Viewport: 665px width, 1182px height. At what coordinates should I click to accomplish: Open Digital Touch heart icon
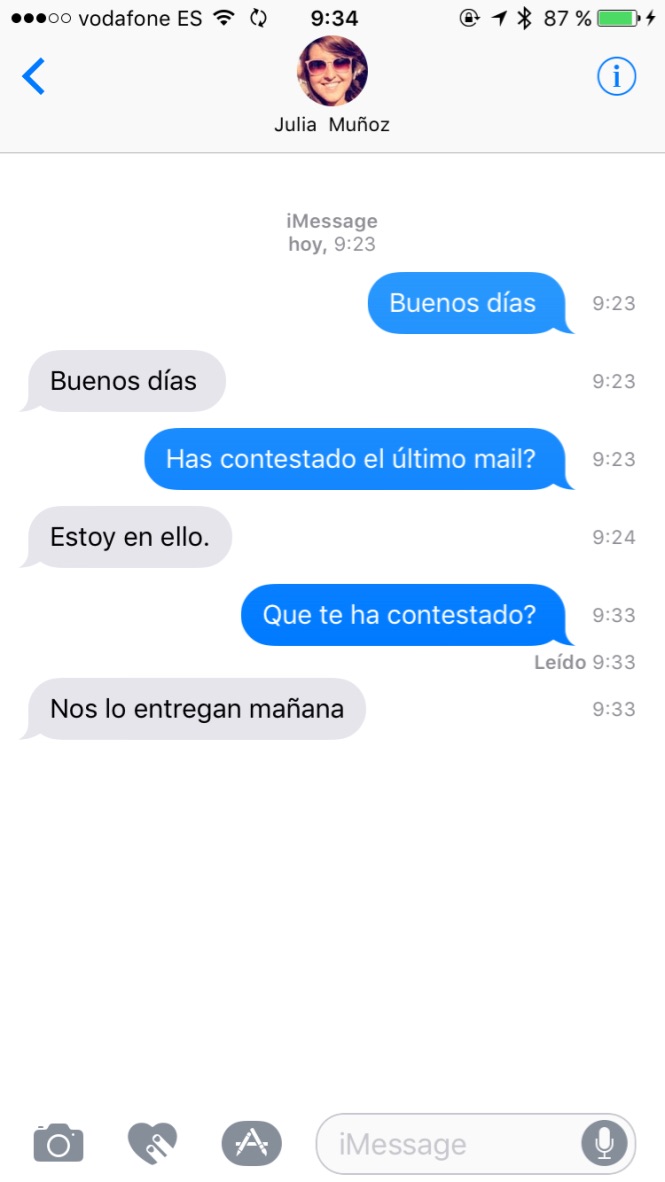(x=152, y=1142)
